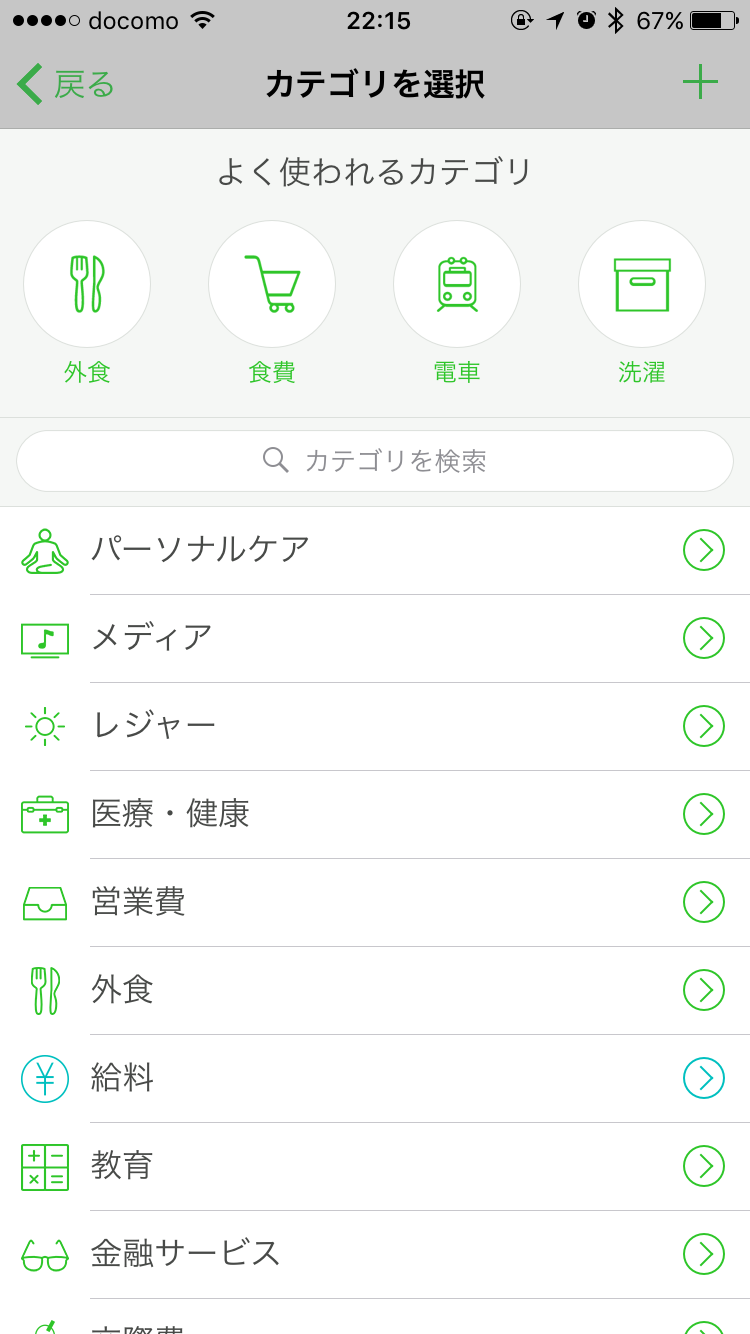This screenshot has width=750, height=1334.
Task: Pick the 電車 train shortcut
Action: [x=457, y=284]
